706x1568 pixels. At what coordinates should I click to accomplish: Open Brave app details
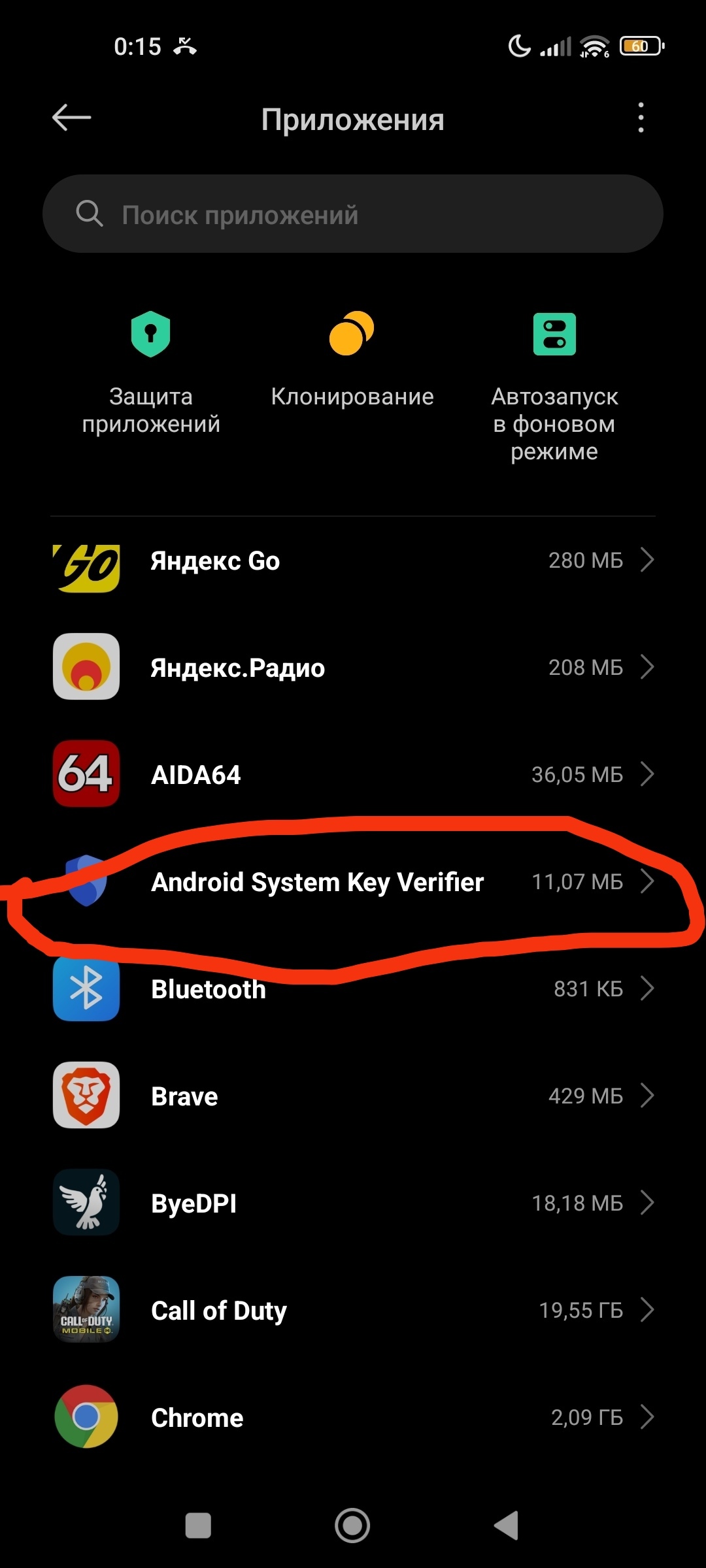pyautogui.click(x=353, y=1096)
